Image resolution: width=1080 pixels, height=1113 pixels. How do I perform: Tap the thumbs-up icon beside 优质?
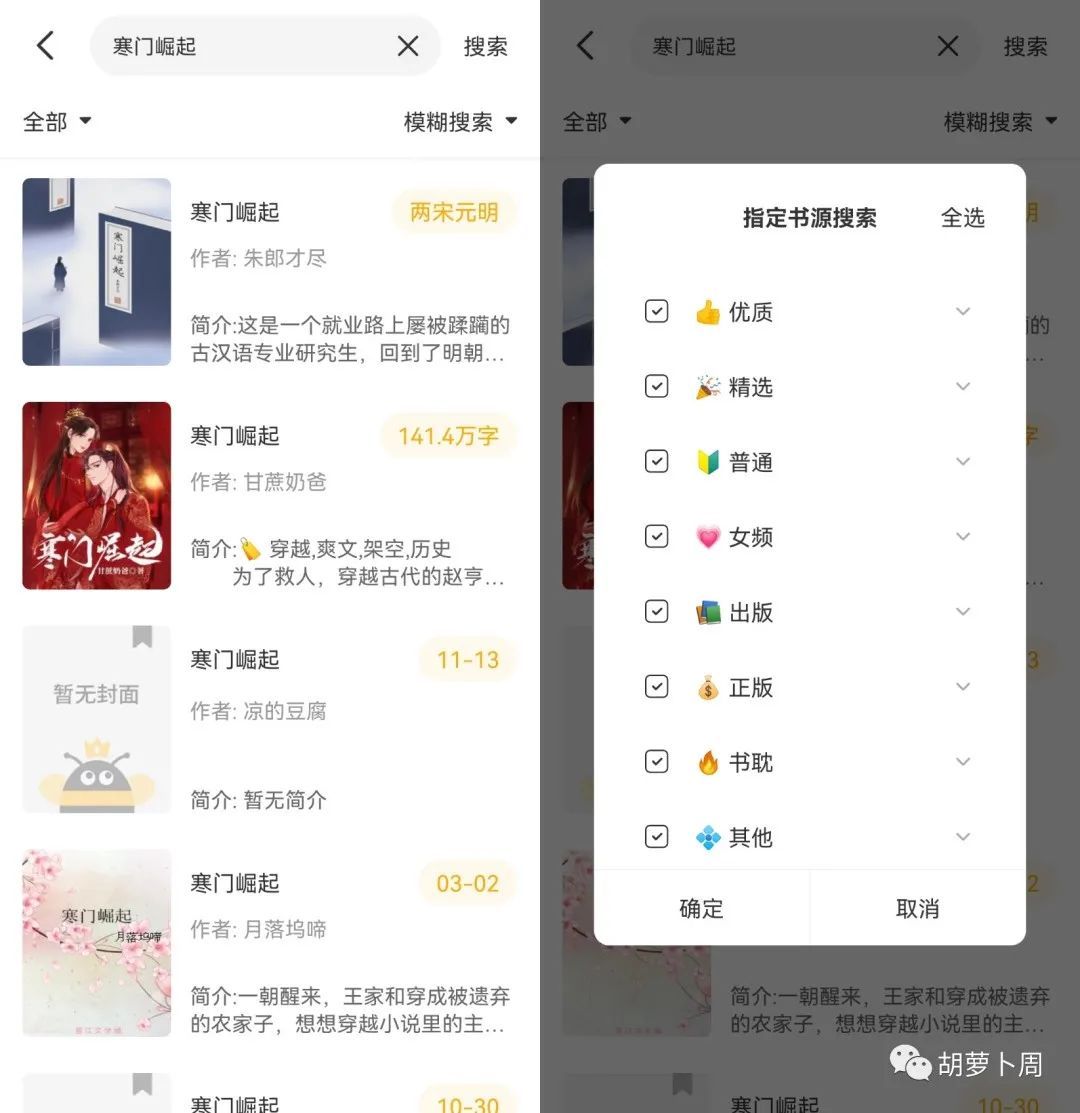click(x=708, y=312)
